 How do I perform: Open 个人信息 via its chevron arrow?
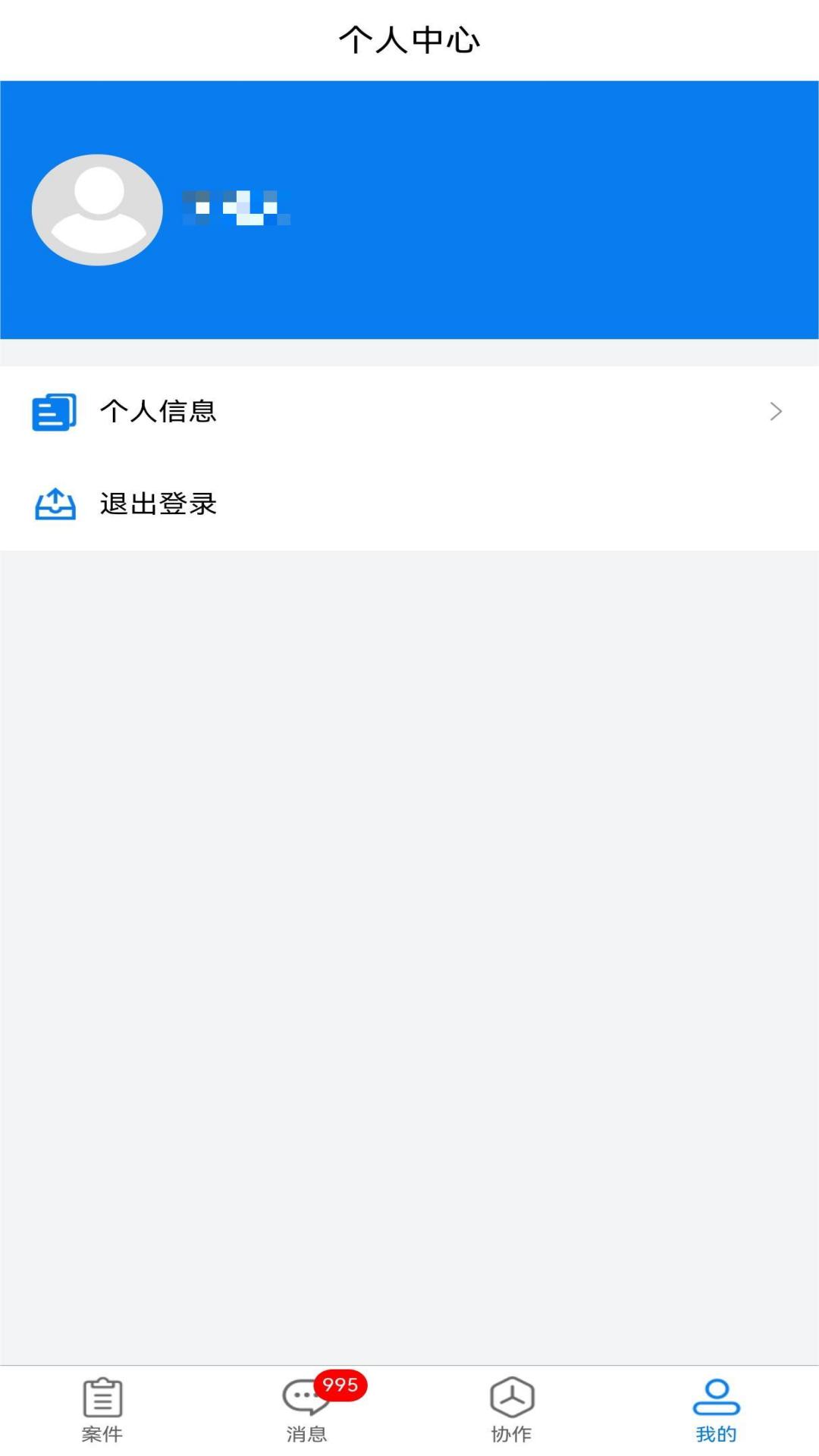[776, 412]
